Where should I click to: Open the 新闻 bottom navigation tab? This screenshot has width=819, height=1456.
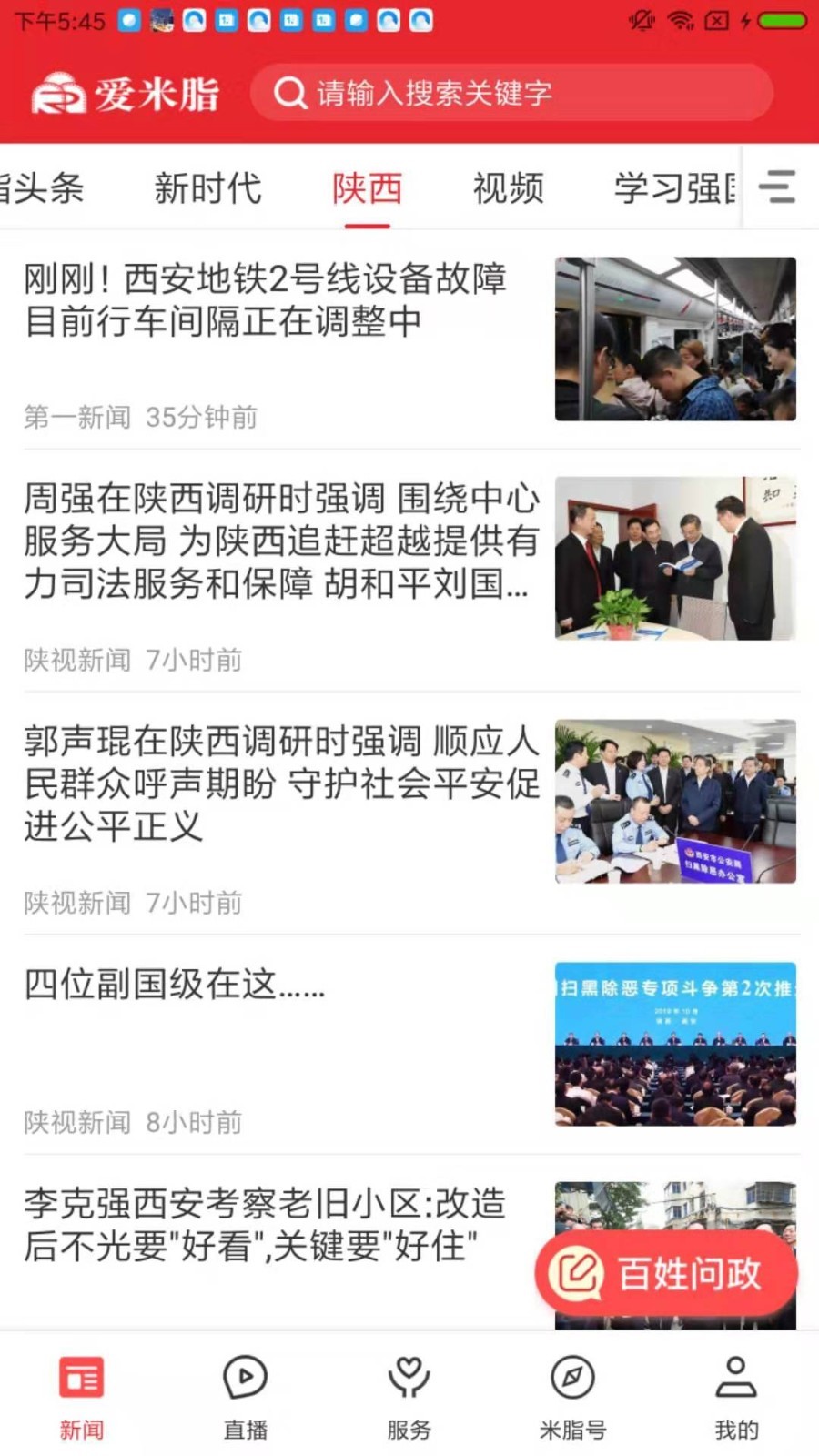tap(81, 1392)
